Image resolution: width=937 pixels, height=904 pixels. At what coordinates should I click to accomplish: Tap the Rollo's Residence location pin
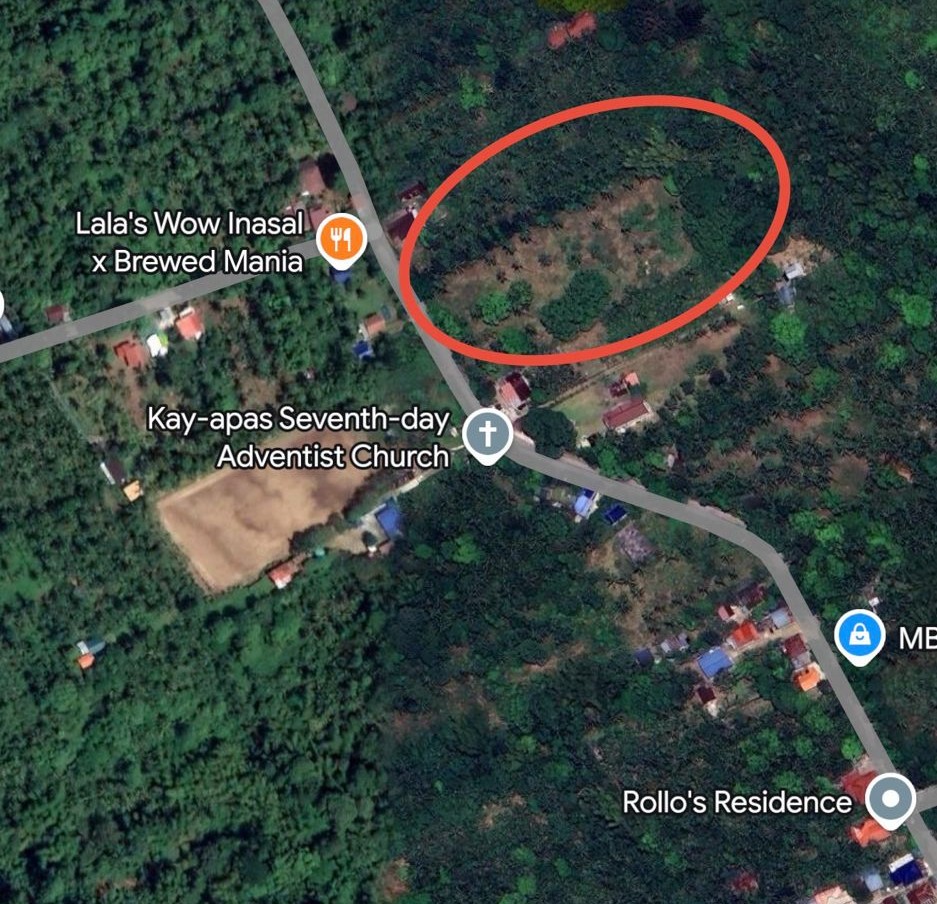(890, 799)
